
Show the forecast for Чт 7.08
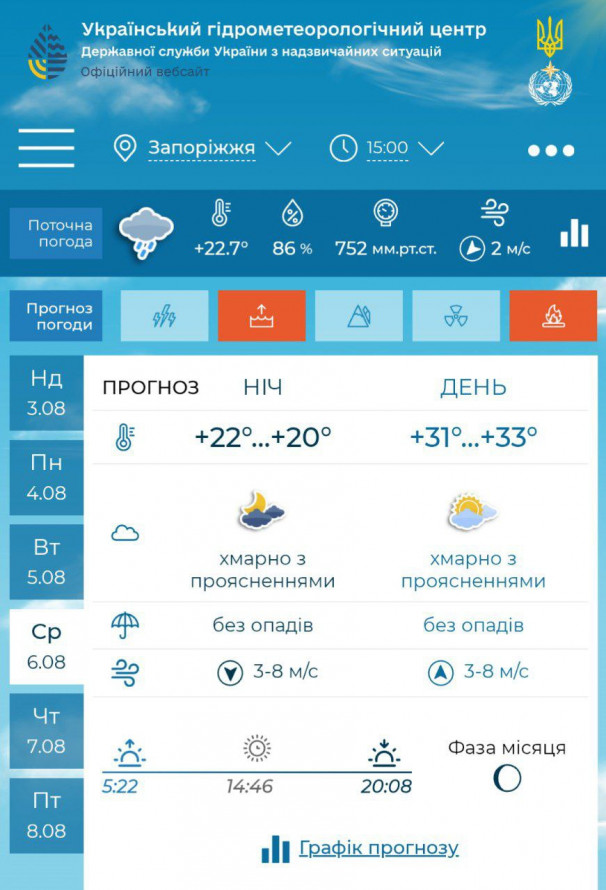(46, 730)
